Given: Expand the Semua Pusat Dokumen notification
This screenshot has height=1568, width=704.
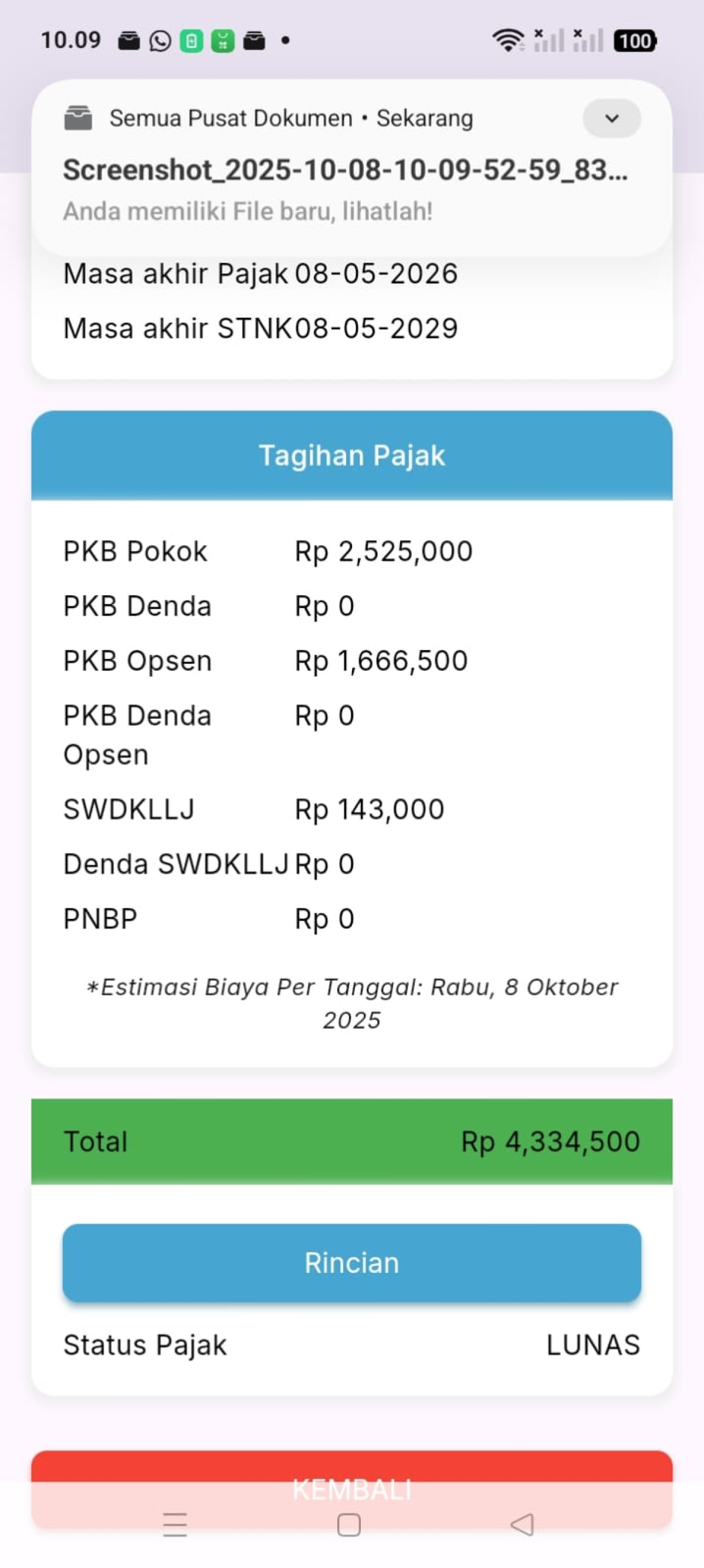Looking at the screenshot, I should (x=611, y=118).
